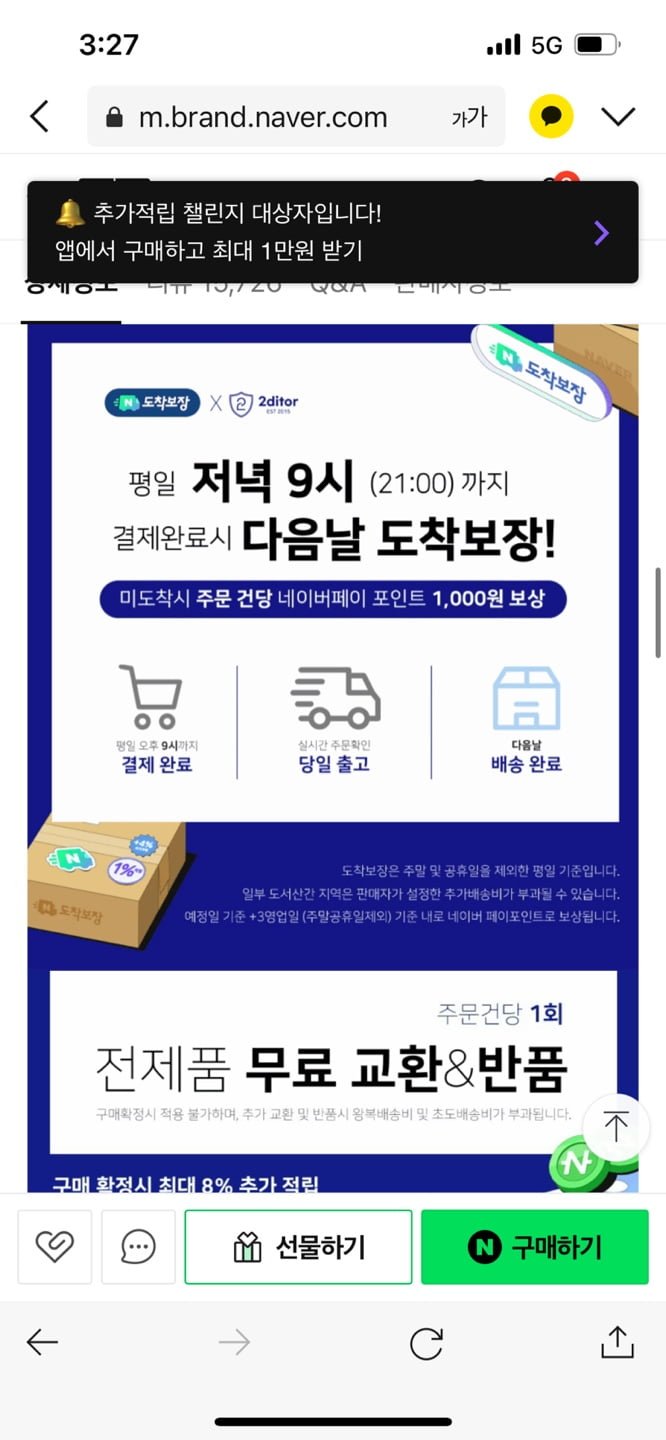
Task: Open the chat inquiry speech bubble
Action: [138, 1246]
